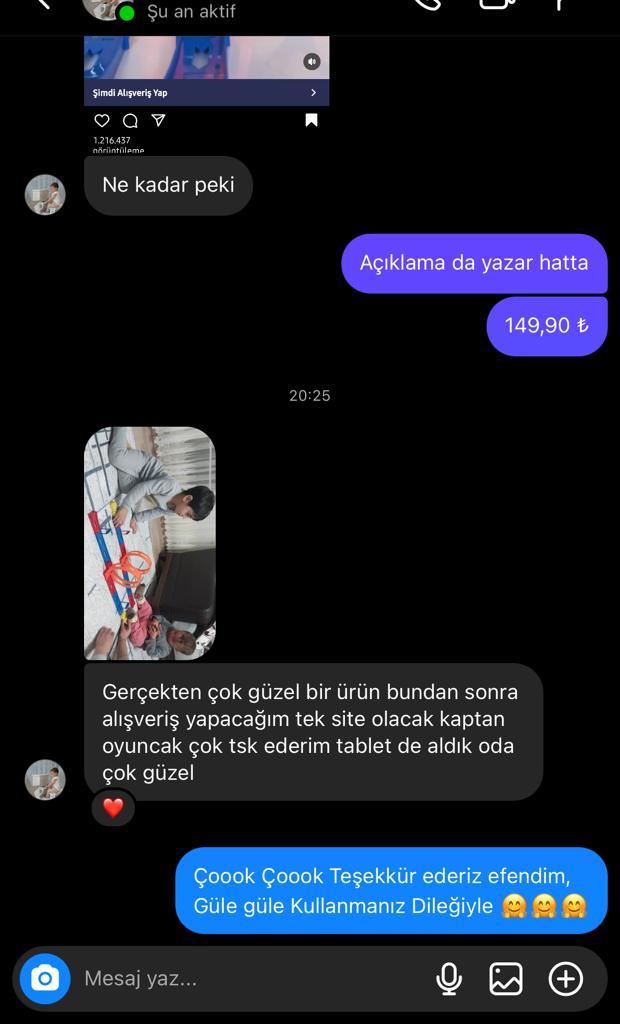
Task: Bookmark the shared post
Action: coord(312,120)
